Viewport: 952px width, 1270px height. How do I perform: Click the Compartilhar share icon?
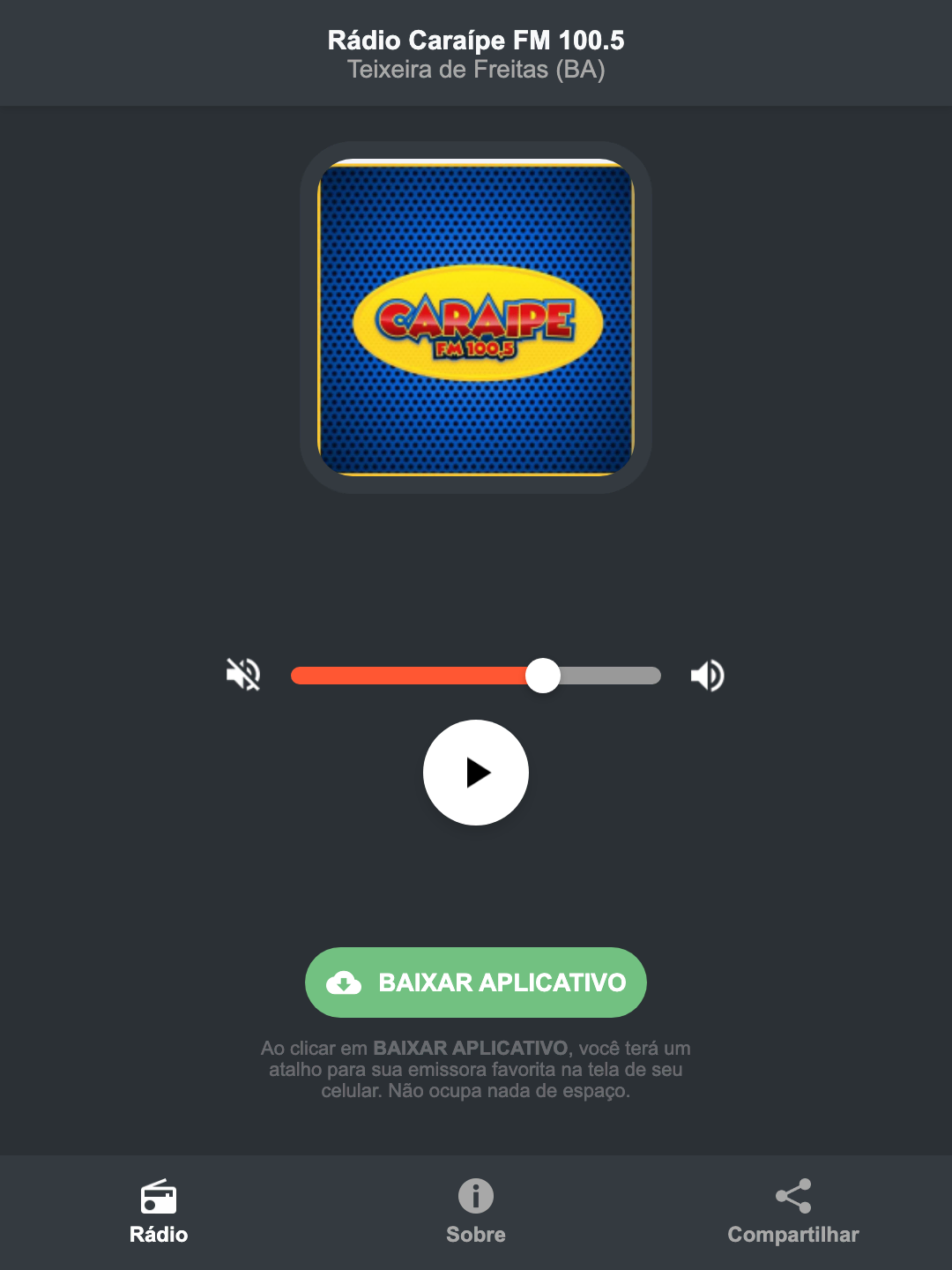pyautogui.click(x=792, y=1195)
